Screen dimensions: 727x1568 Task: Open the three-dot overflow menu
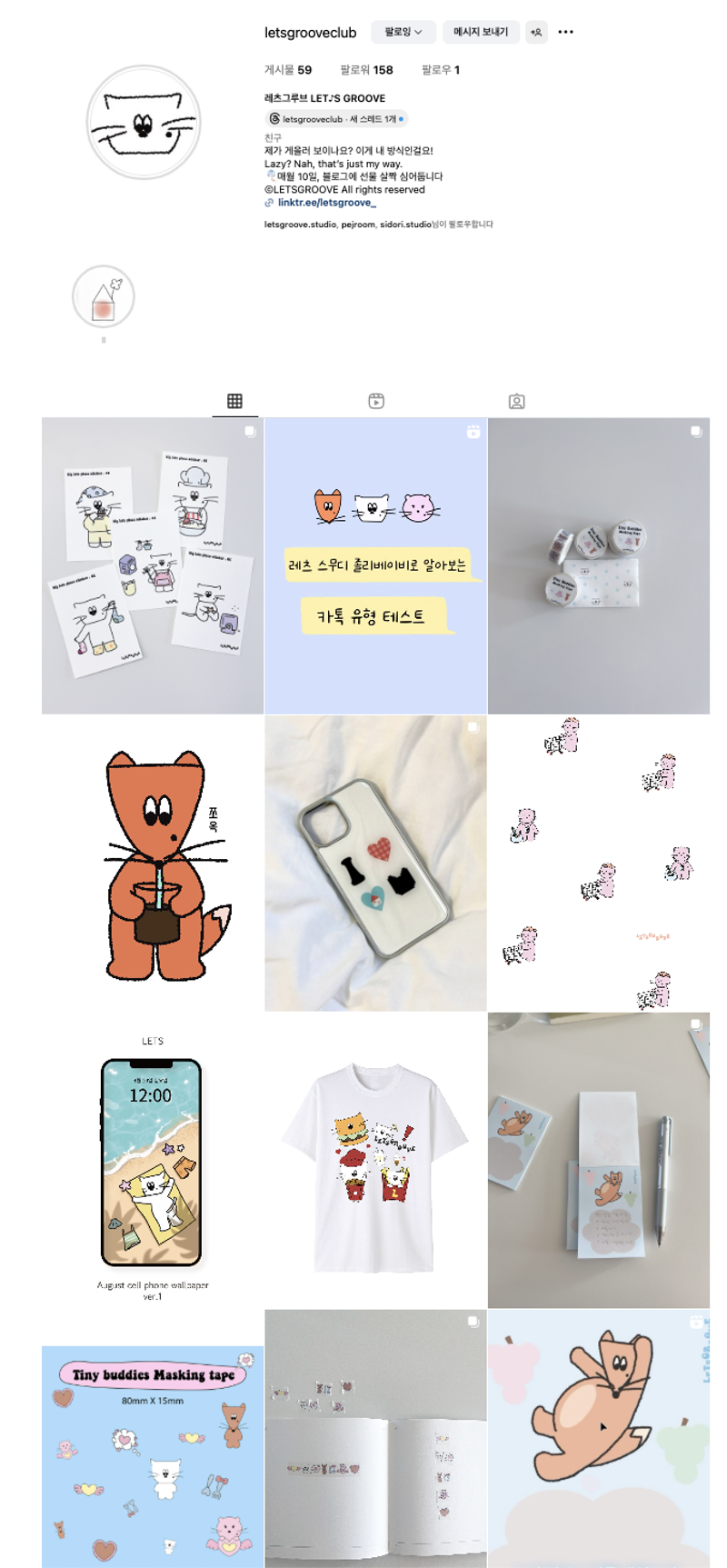click(565, 32)
